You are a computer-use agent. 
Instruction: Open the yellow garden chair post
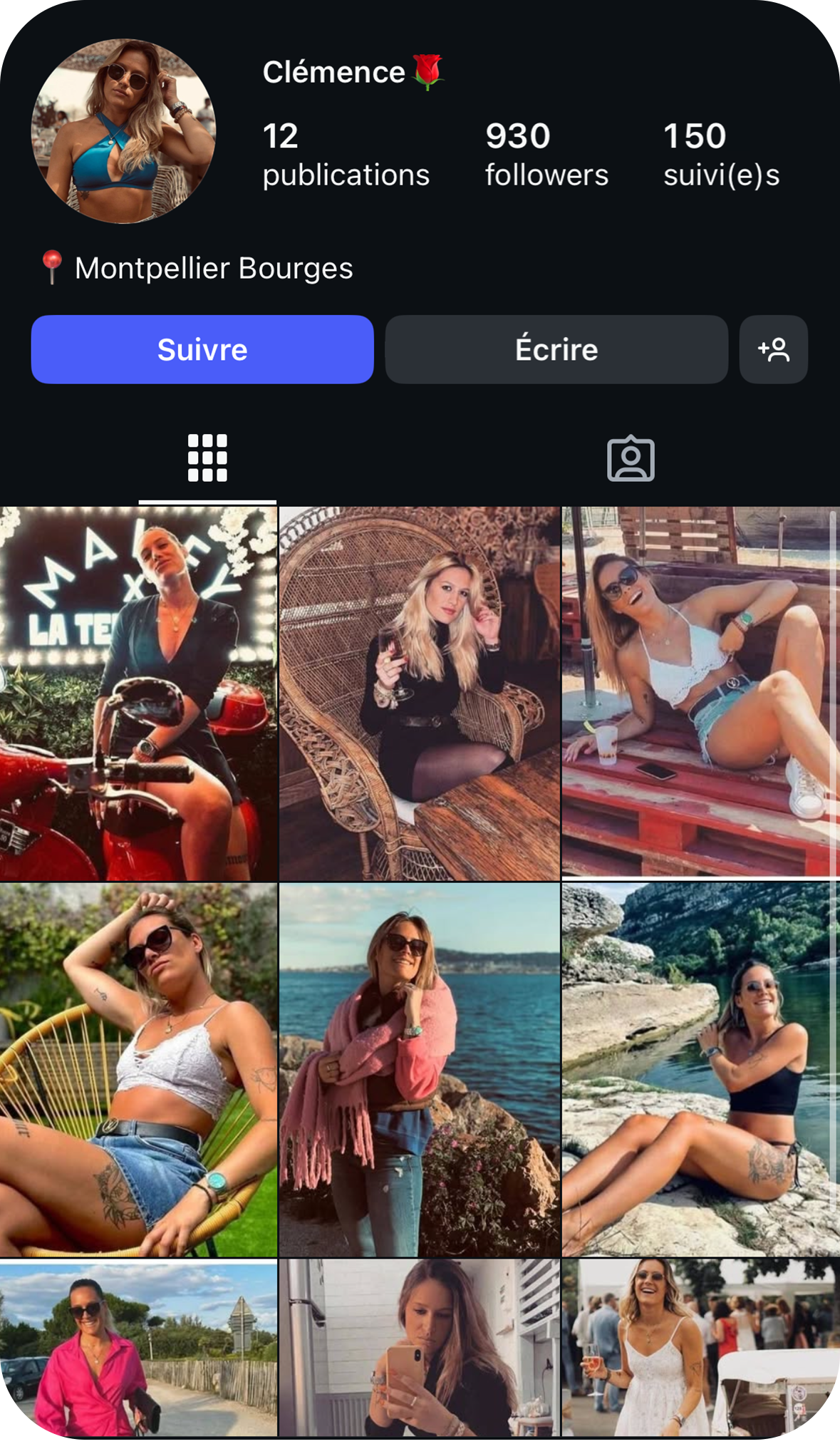coord(138,1070)
